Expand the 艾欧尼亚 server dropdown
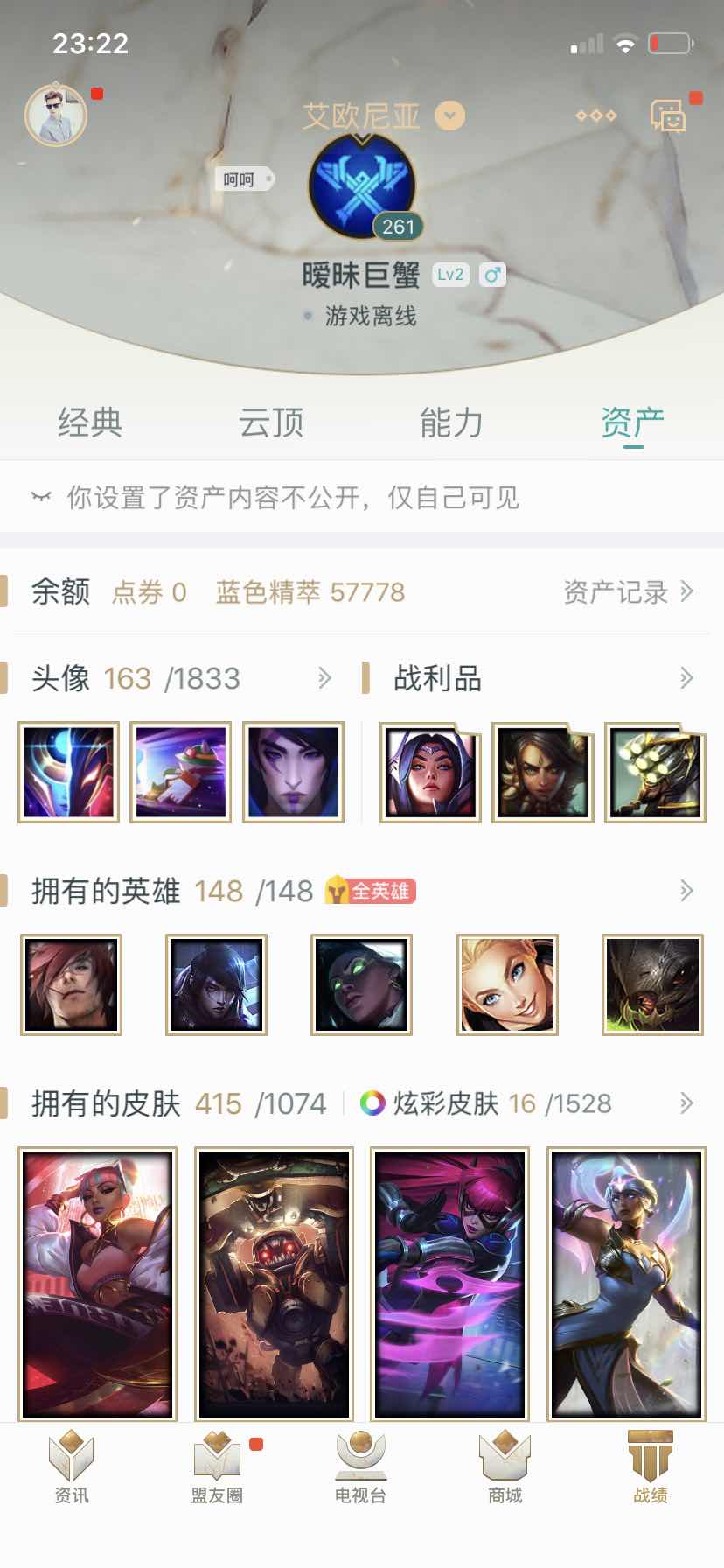 (x=450, y=115)
